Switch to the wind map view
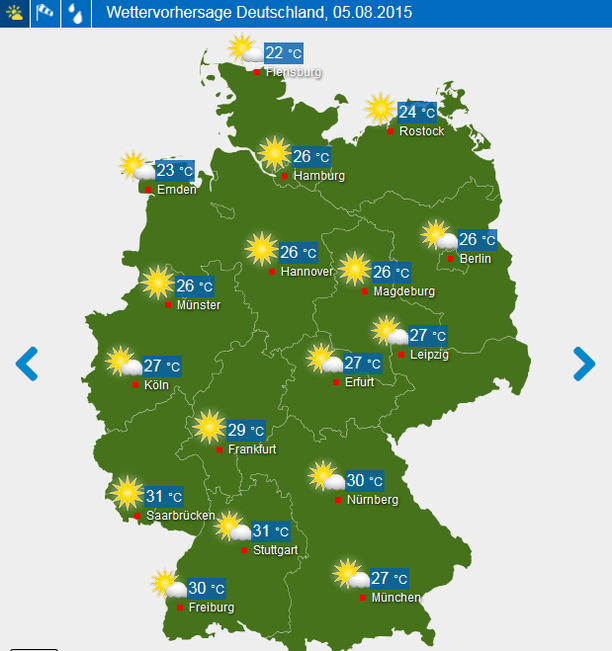The width and height of the screenshot is (612, 651). pos(46,14)
